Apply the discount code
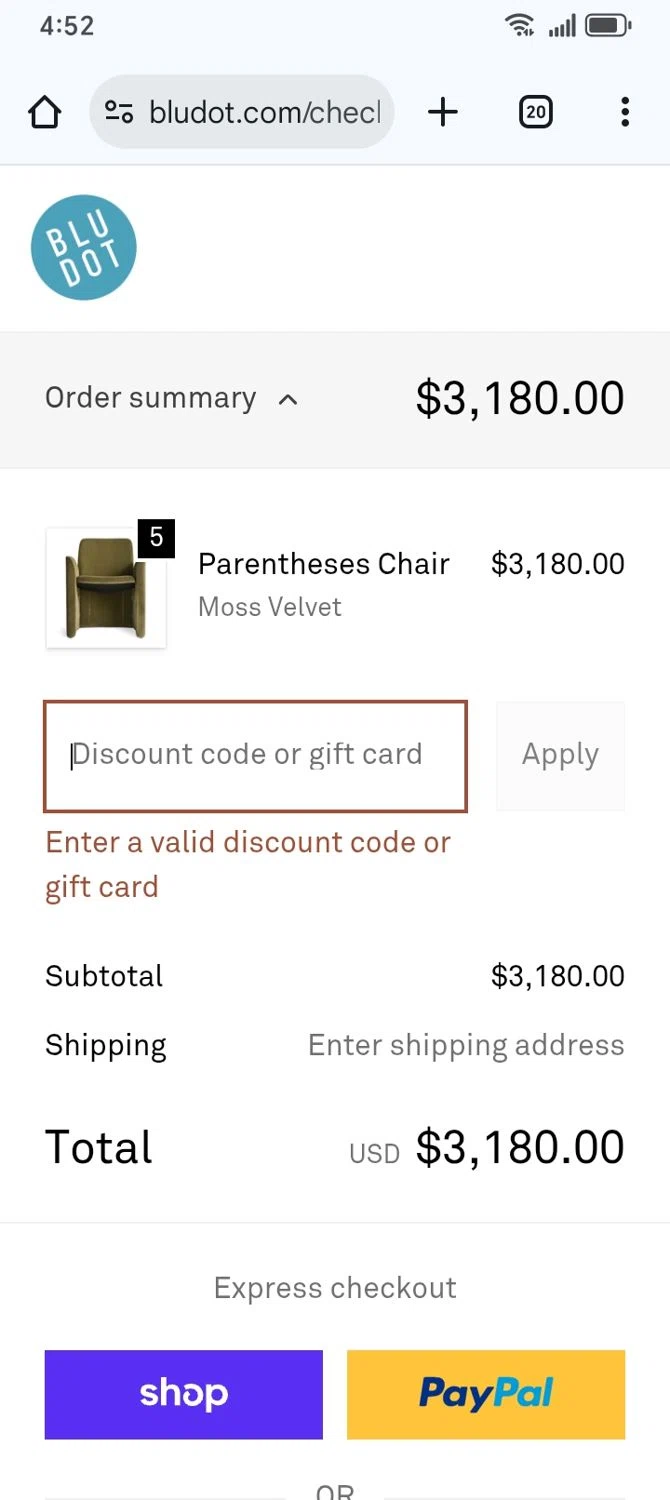Image resolution: width=670 pixels, height=1500 pixels. pos(560,755)
